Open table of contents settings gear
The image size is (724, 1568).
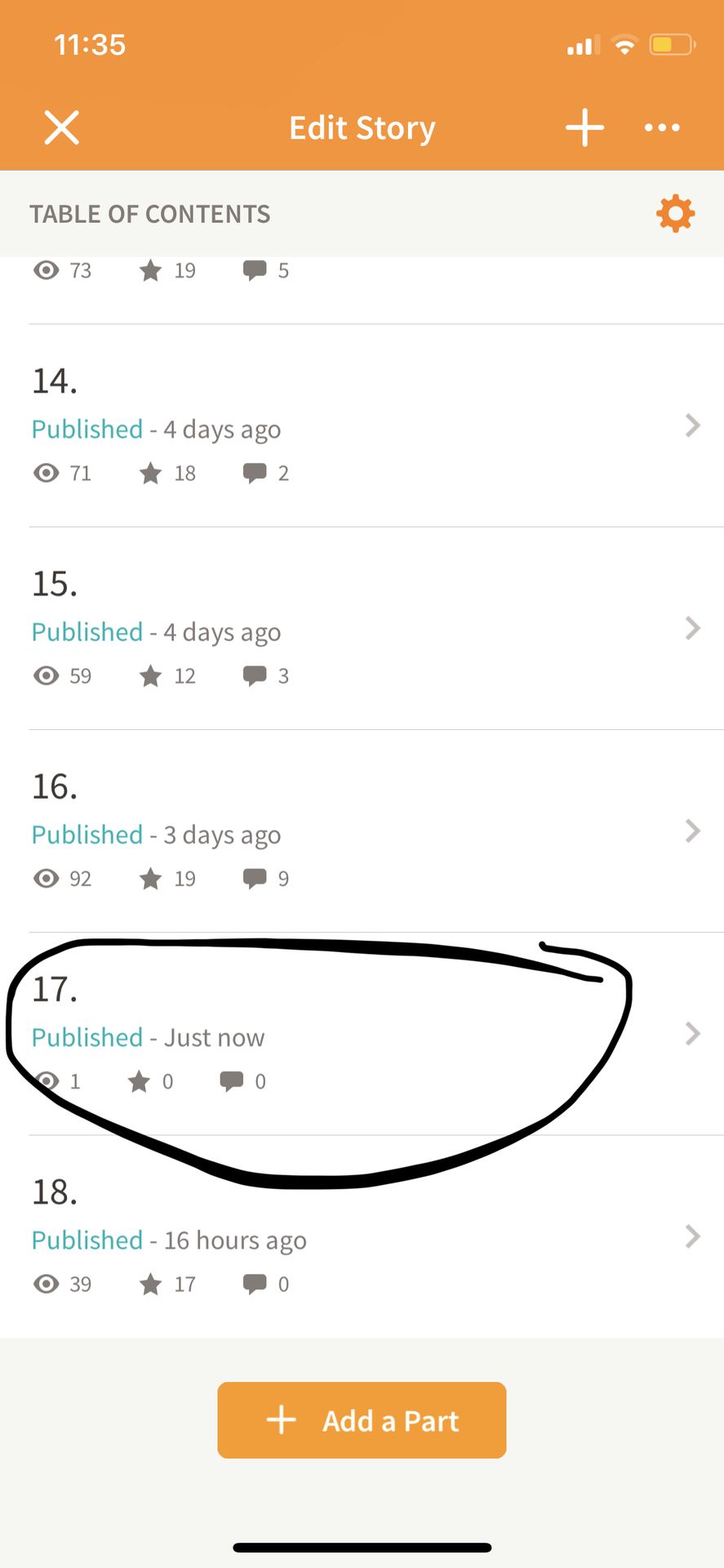click(x=675, y=214)
